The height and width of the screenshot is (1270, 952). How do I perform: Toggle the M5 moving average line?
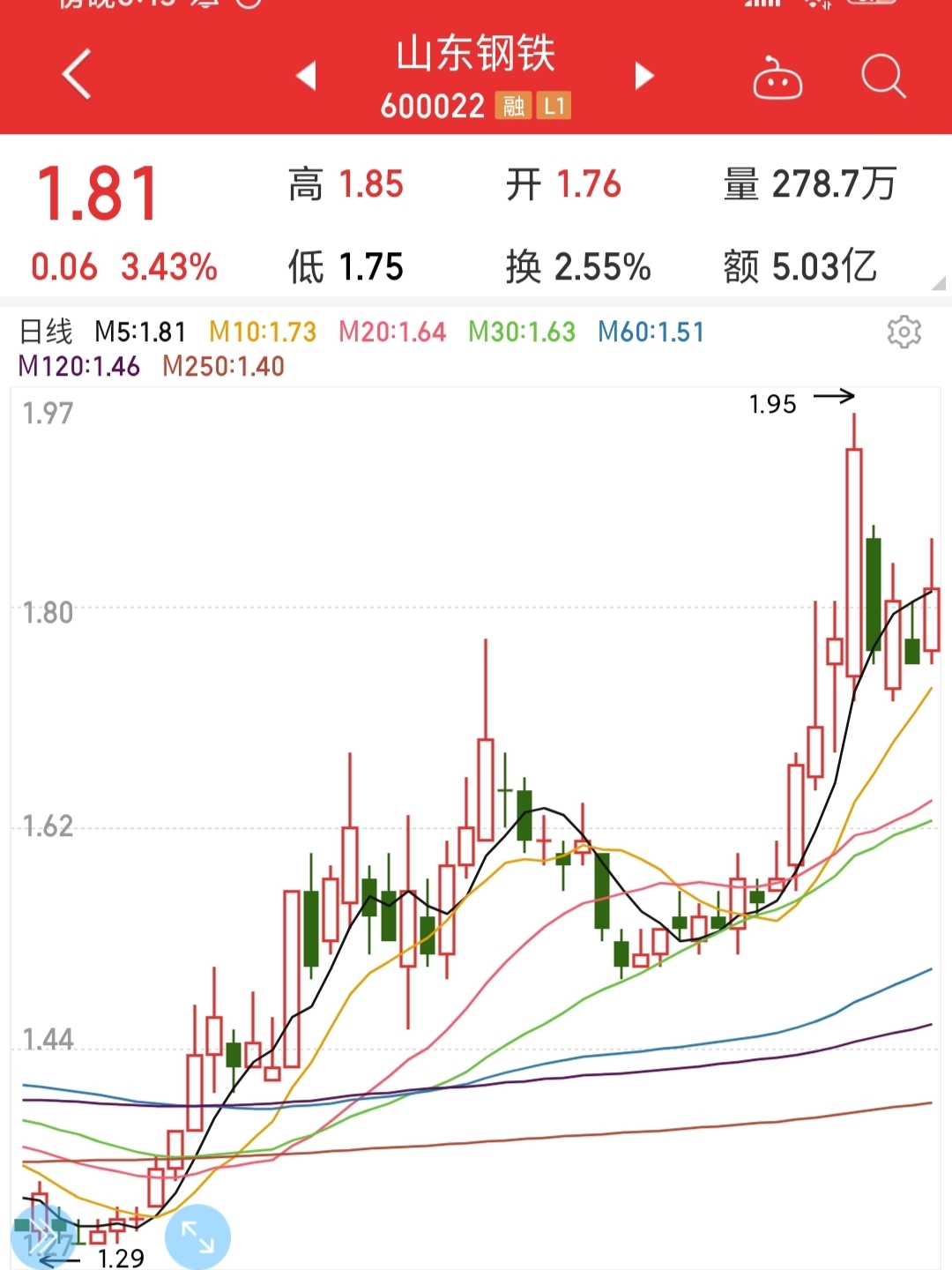(141, 332)
